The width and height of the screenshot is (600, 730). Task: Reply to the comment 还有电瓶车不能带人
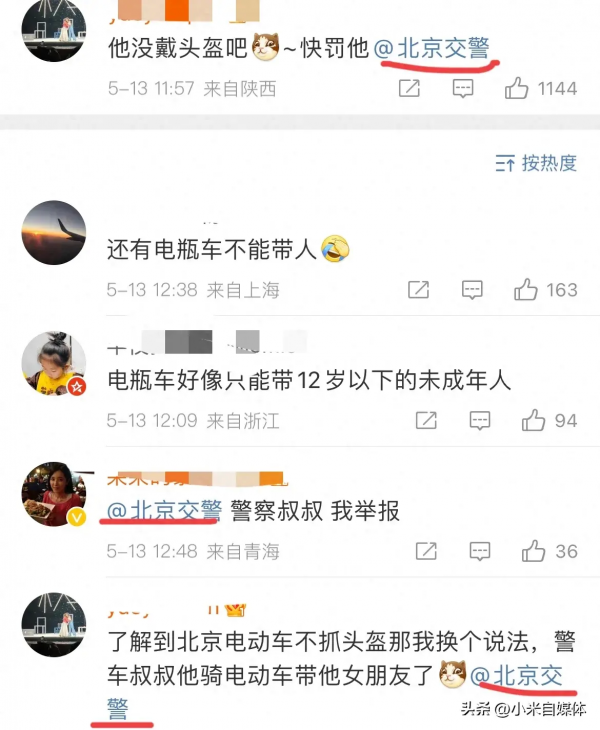(x=471, y=290)
